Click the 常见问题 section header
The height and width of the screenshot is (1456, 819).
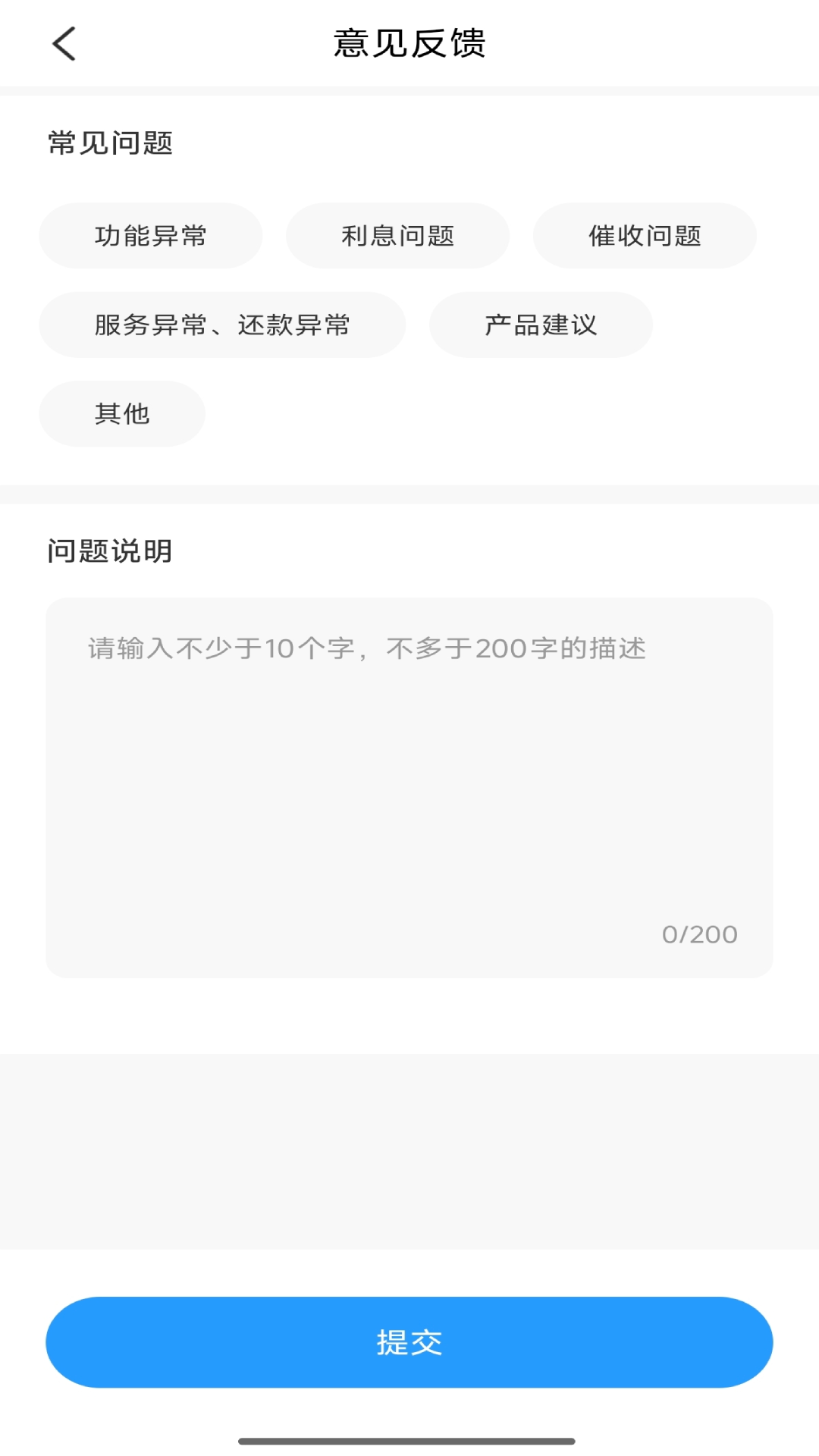pyautogui.click(x=110, y=143)
